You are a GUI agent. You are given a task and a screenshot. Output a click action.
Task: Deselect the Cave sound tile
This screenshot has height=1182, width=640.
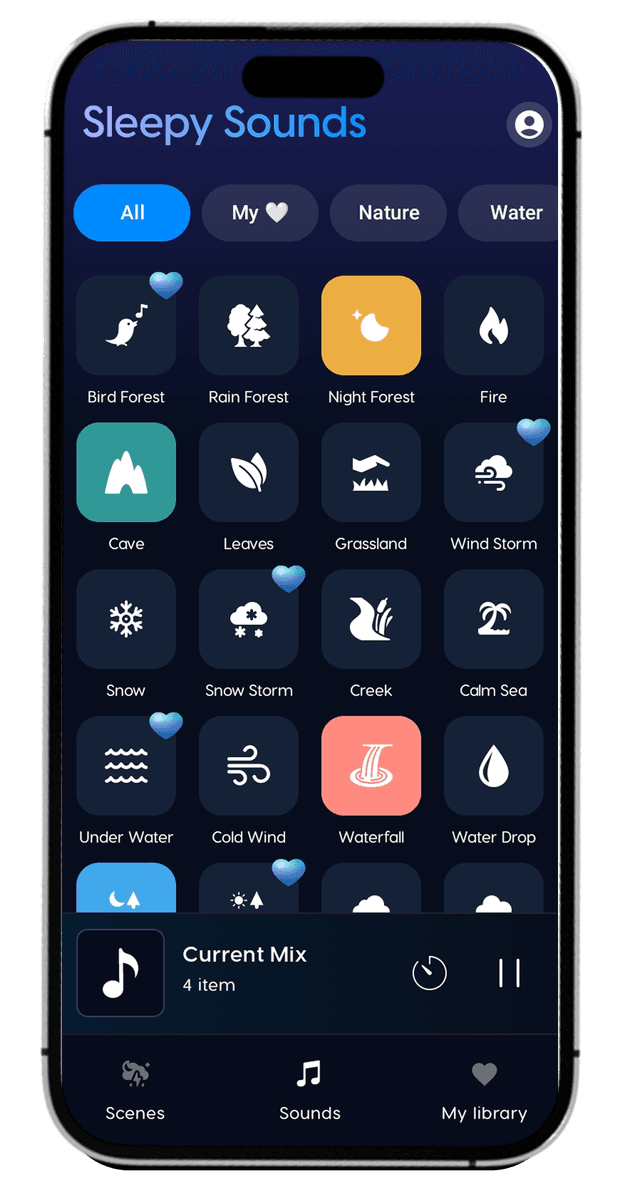[126, 472]
